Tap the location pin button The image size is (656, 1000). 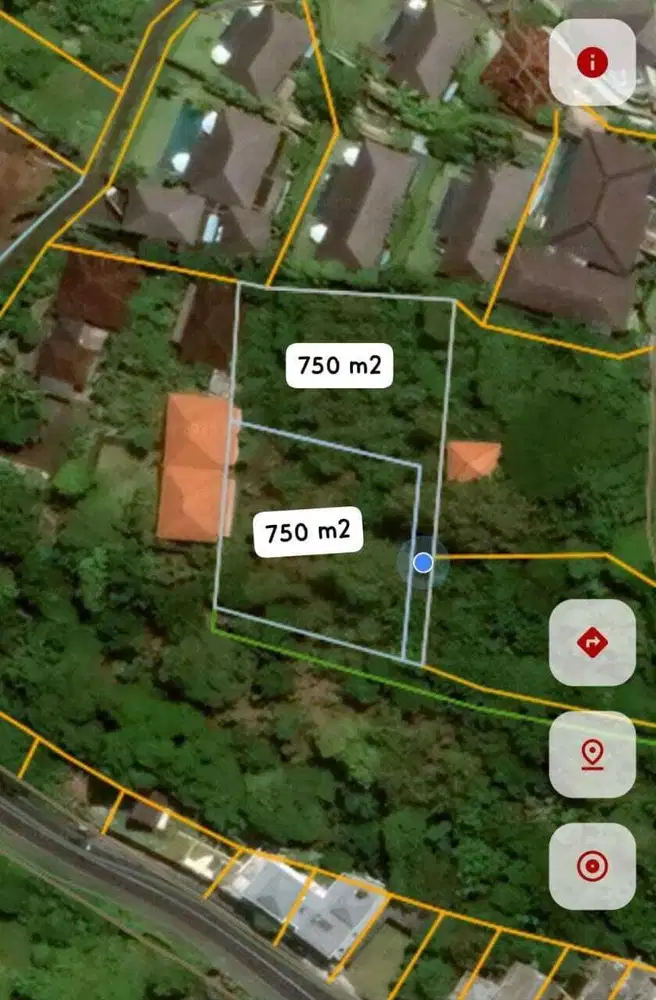[x=592, y=755]
